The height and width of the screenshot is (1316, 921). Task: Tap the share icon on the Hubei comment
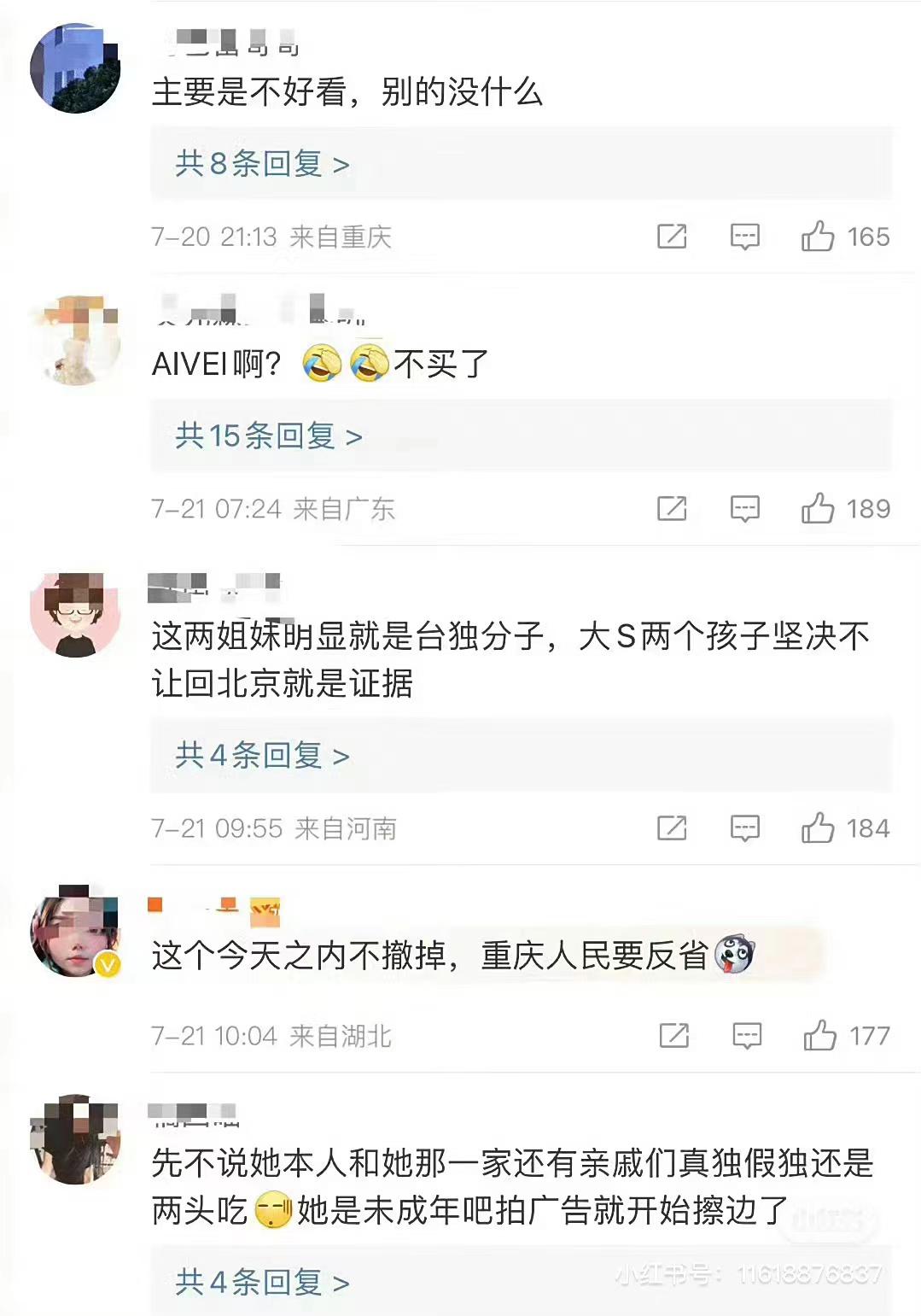(x=673, y=1036)
